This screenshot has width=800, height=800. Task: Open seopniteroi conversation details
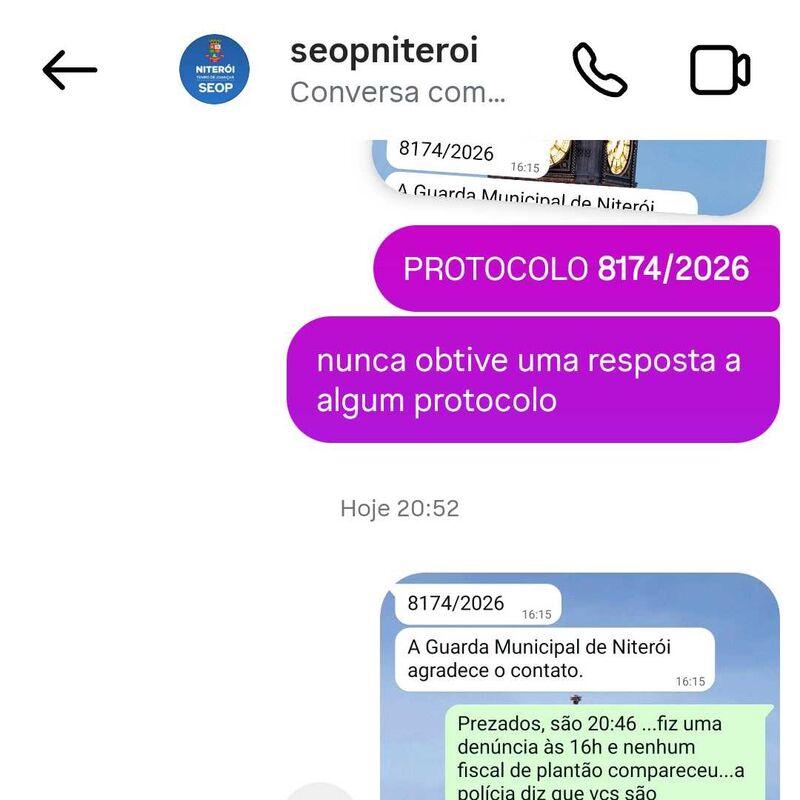point(397,70)
